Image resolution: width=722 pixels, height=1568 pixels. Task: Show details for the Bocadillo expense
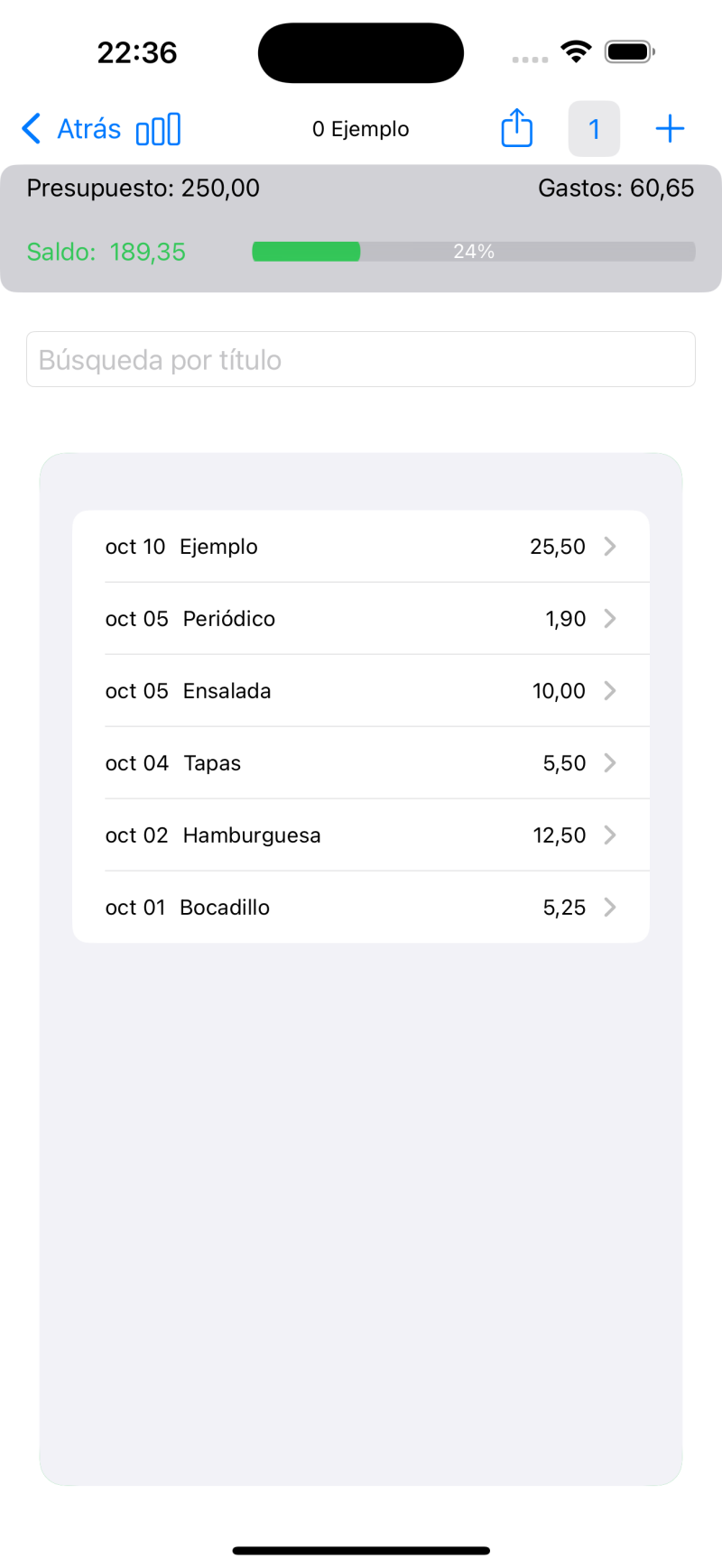(361, 908)
